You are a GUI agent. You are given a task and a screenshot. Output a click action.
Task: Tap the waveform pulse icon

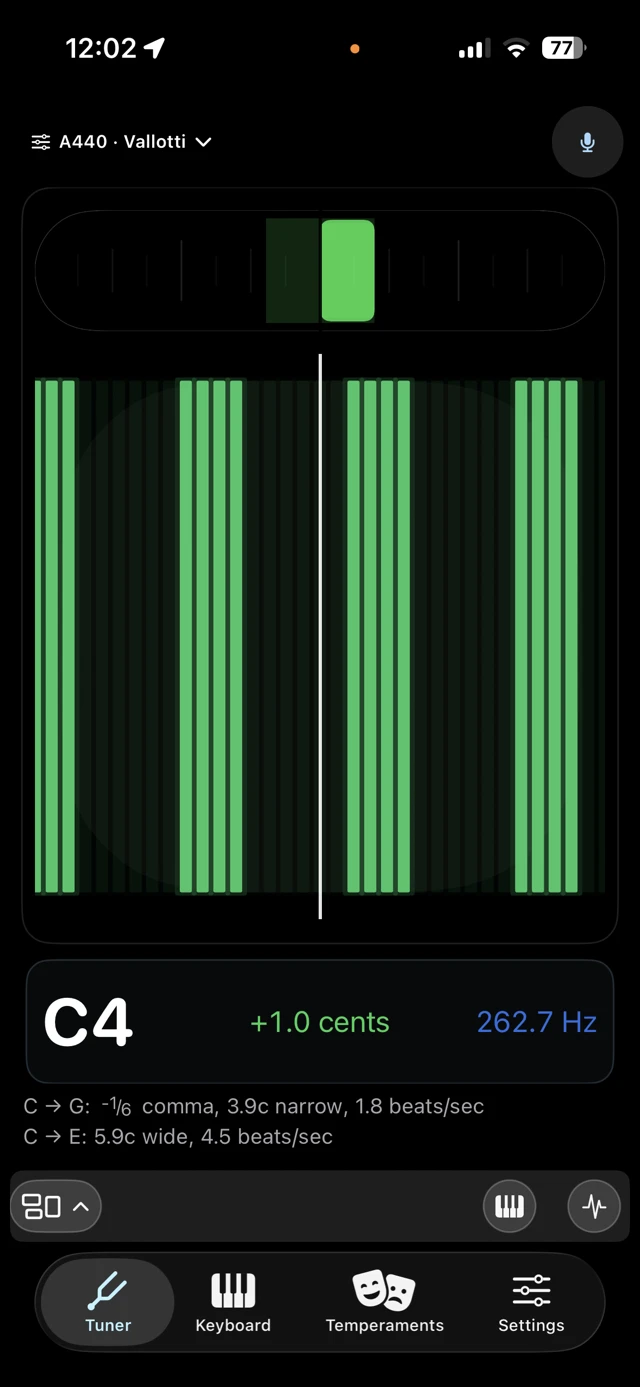594,1207
